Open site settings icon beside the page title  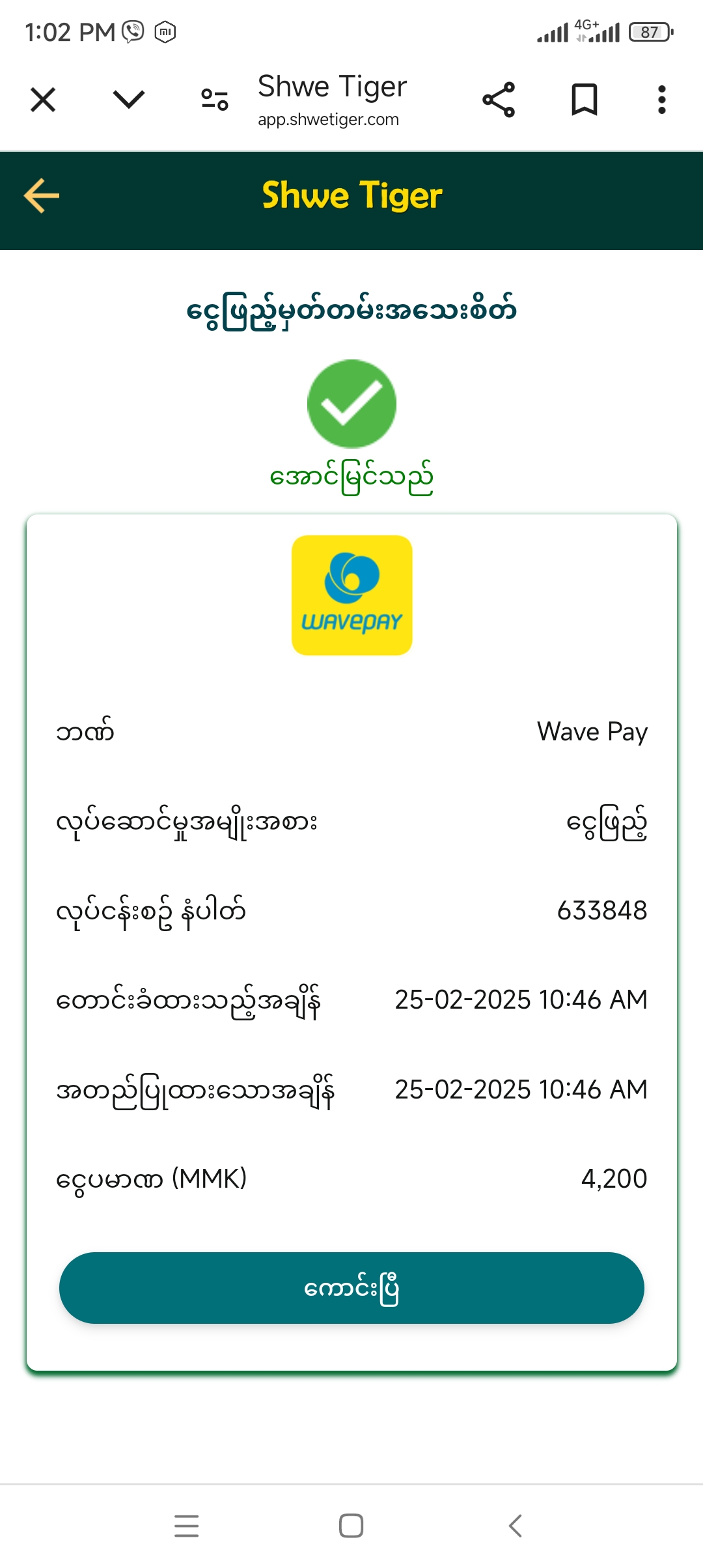point(214,100)
